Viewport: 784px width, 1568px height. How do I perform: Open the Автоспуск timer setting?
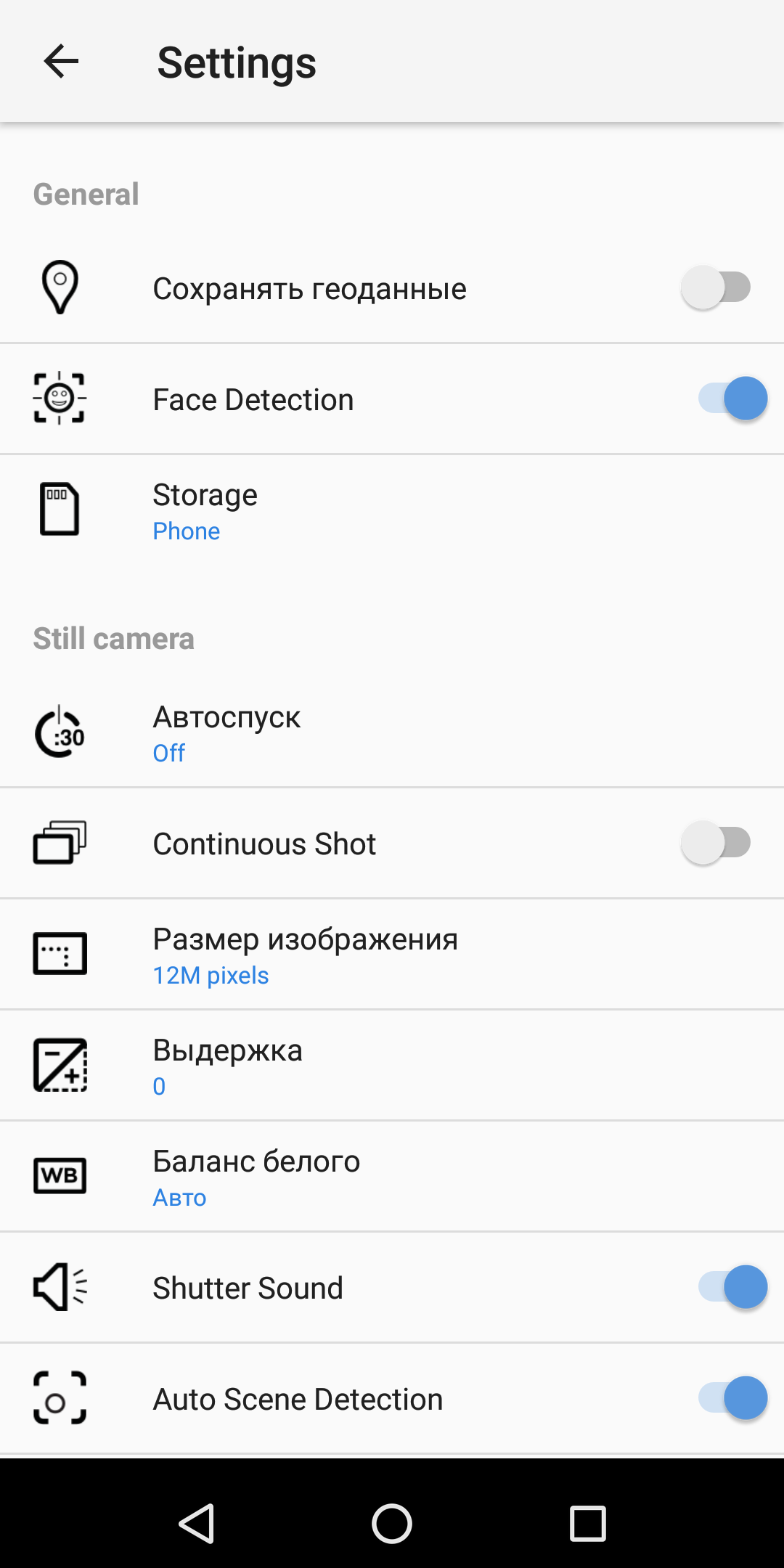[392, 733]
